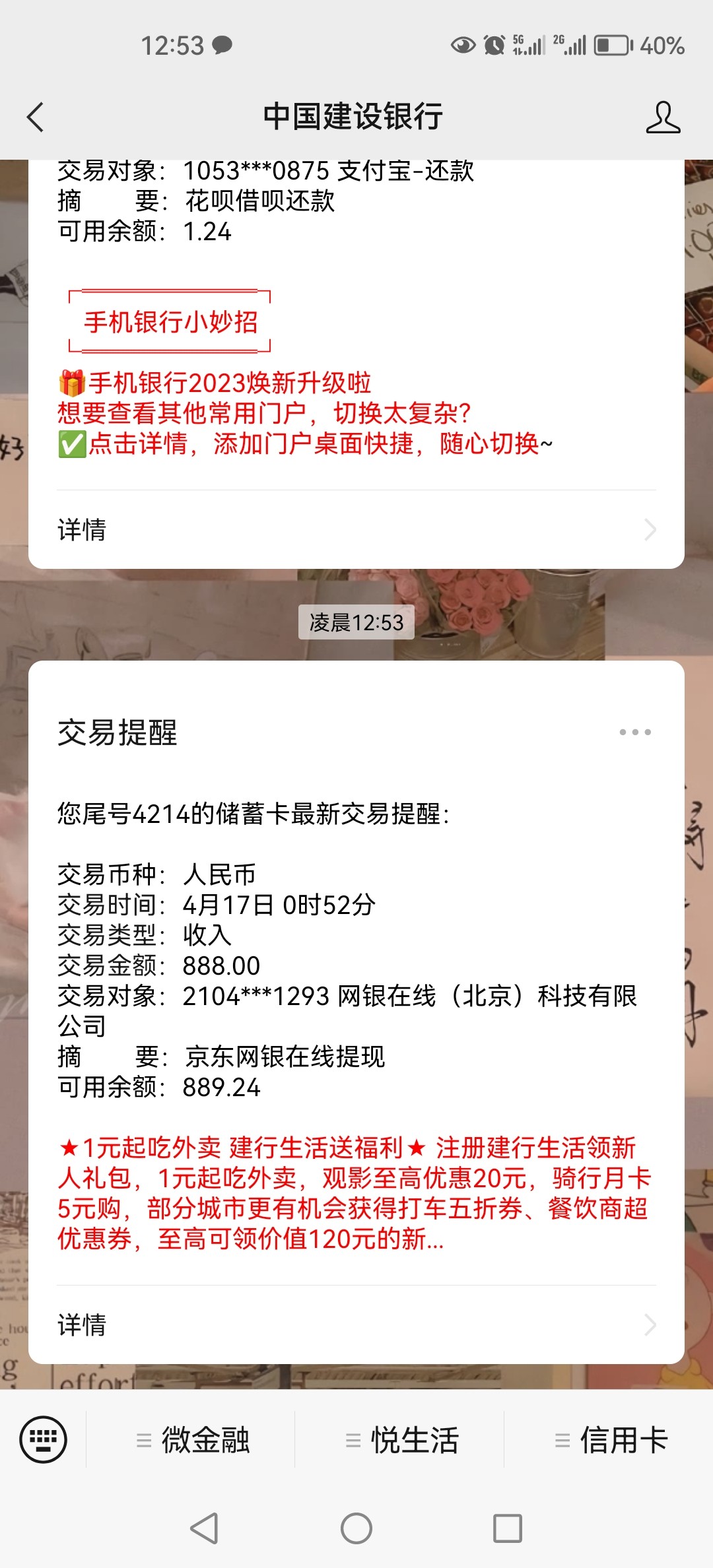Switch to keyboard input mode
This screenshot has width=713, height=1568.
pyautogui.click(x=44, y=1439)
